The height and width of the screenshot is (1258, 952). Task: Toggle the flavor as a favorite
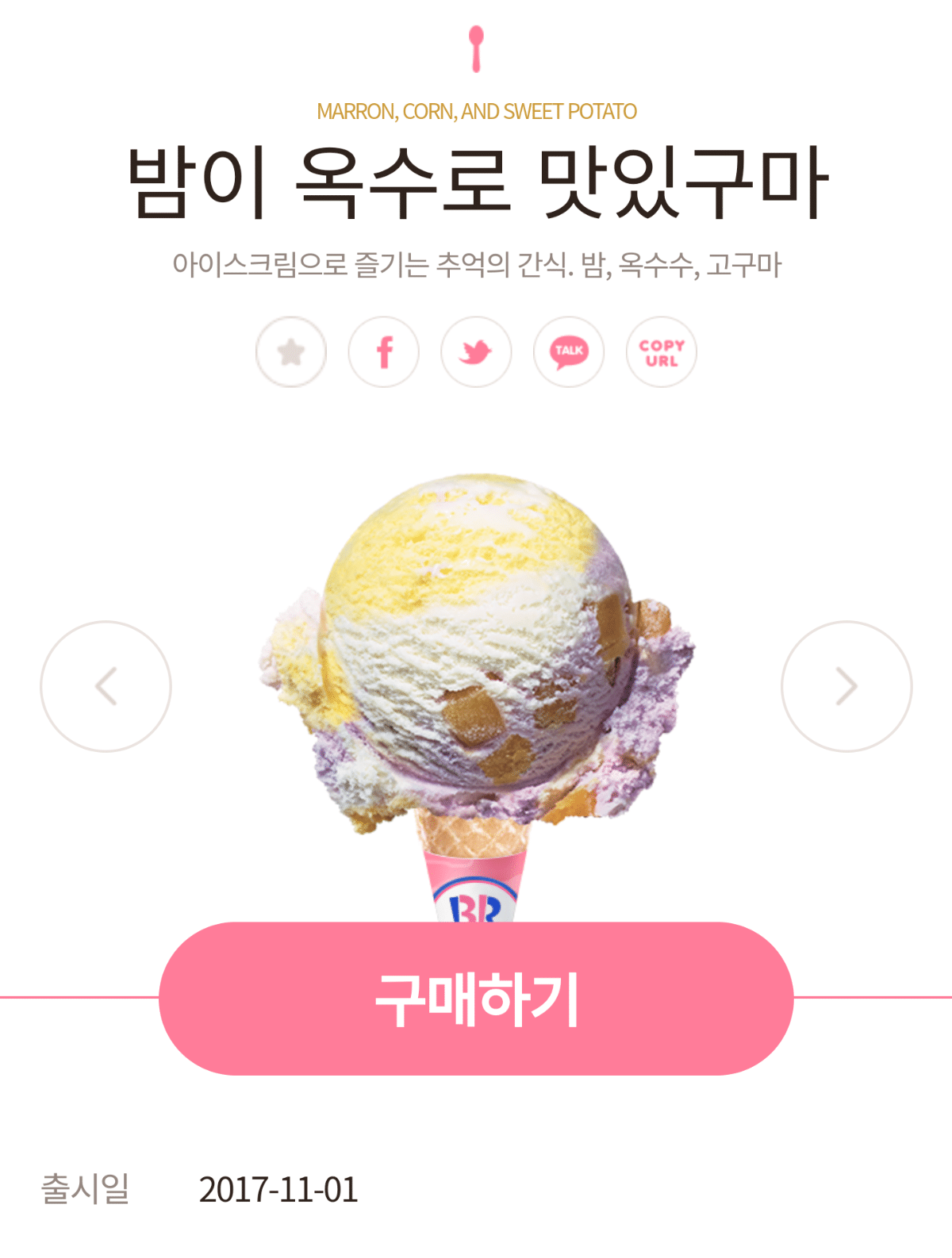[291, 352]
